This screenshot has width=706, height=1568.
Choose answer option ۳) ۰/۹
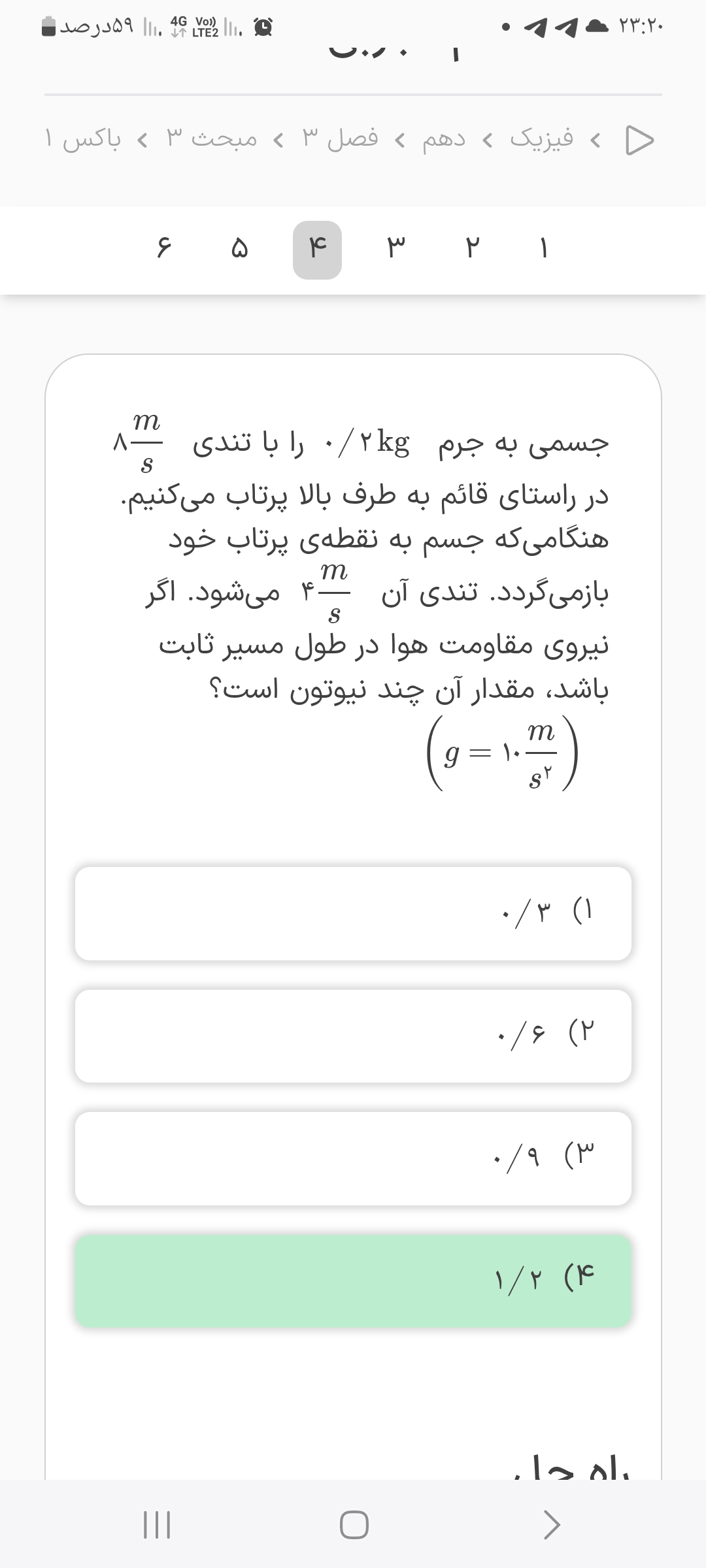(x=353, y=1158)
